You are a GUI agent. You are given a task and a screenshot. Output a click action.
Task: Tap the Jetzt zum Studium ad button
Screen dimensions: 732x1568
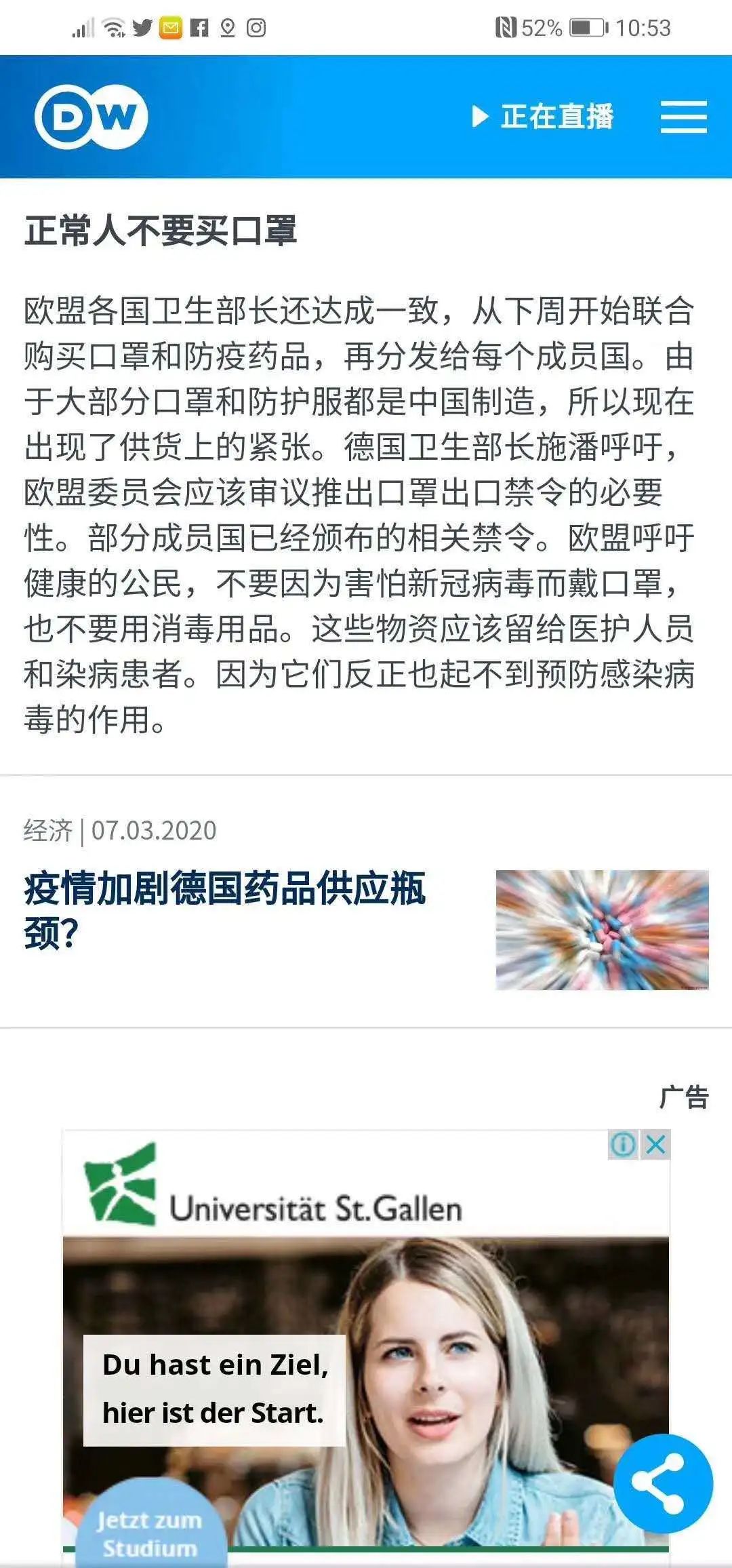click(x=150, y=1530)
